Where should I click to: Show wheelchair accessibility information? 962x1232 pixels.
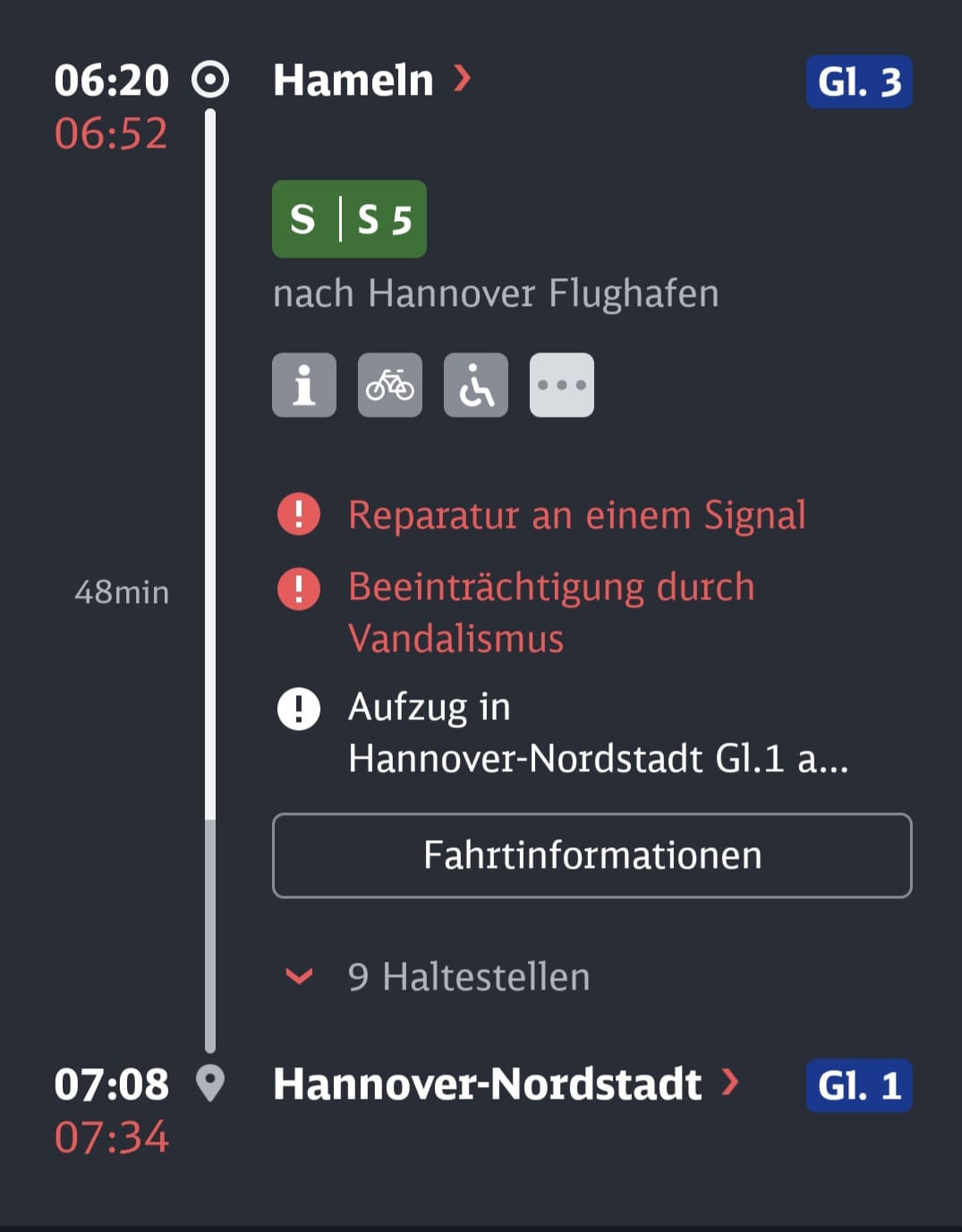[x=476, y=386]
